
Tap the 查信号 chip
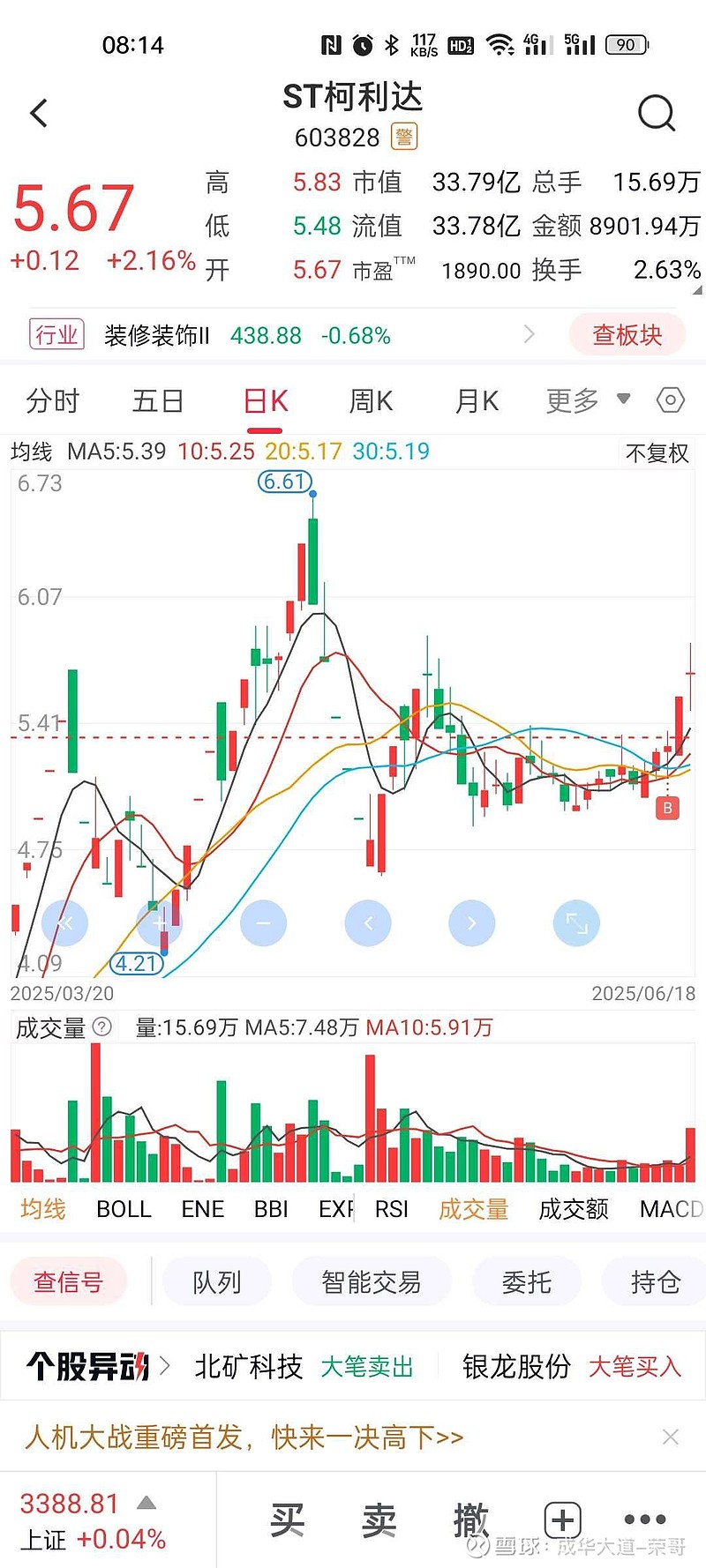click(69, 1281)
